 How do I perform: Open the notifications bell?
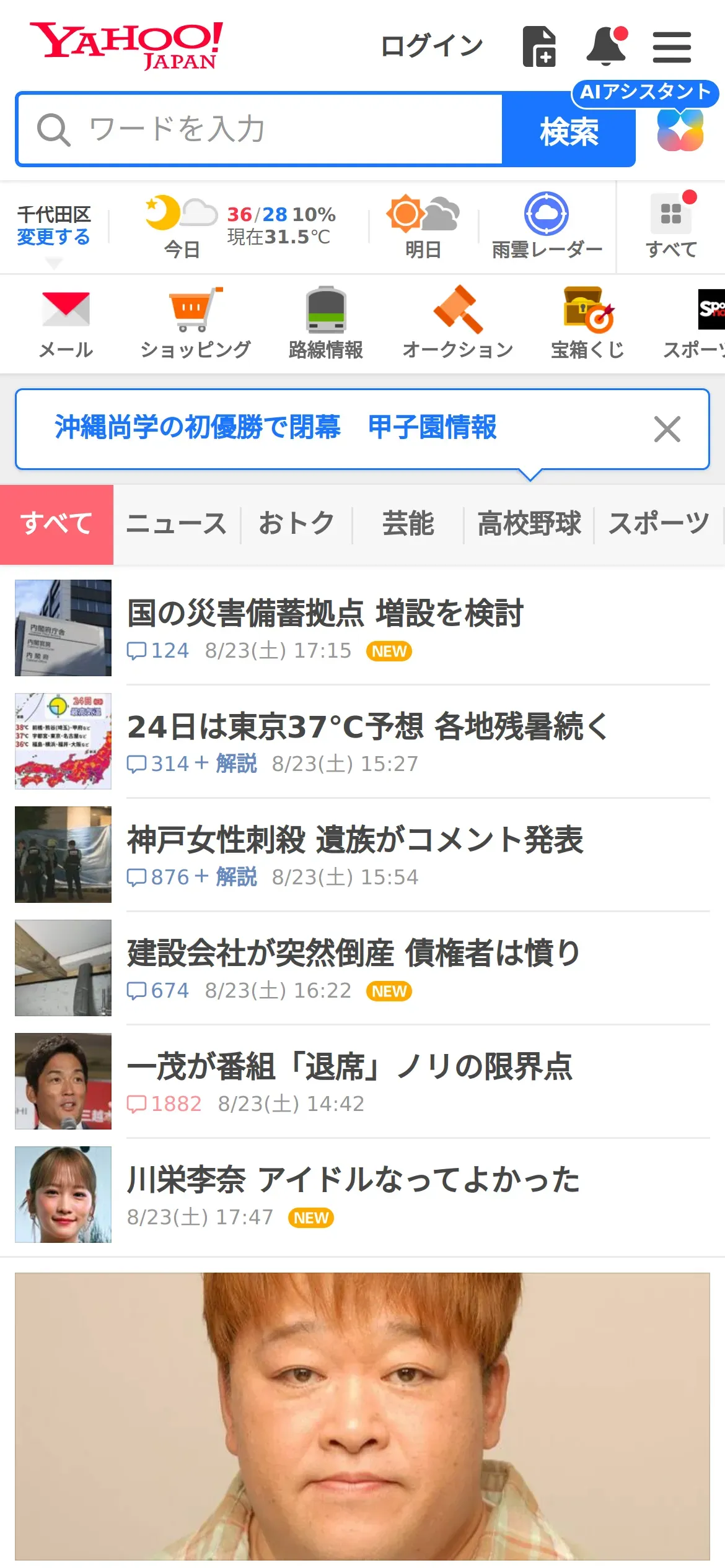pyautogui.click(x=606, y=46)
